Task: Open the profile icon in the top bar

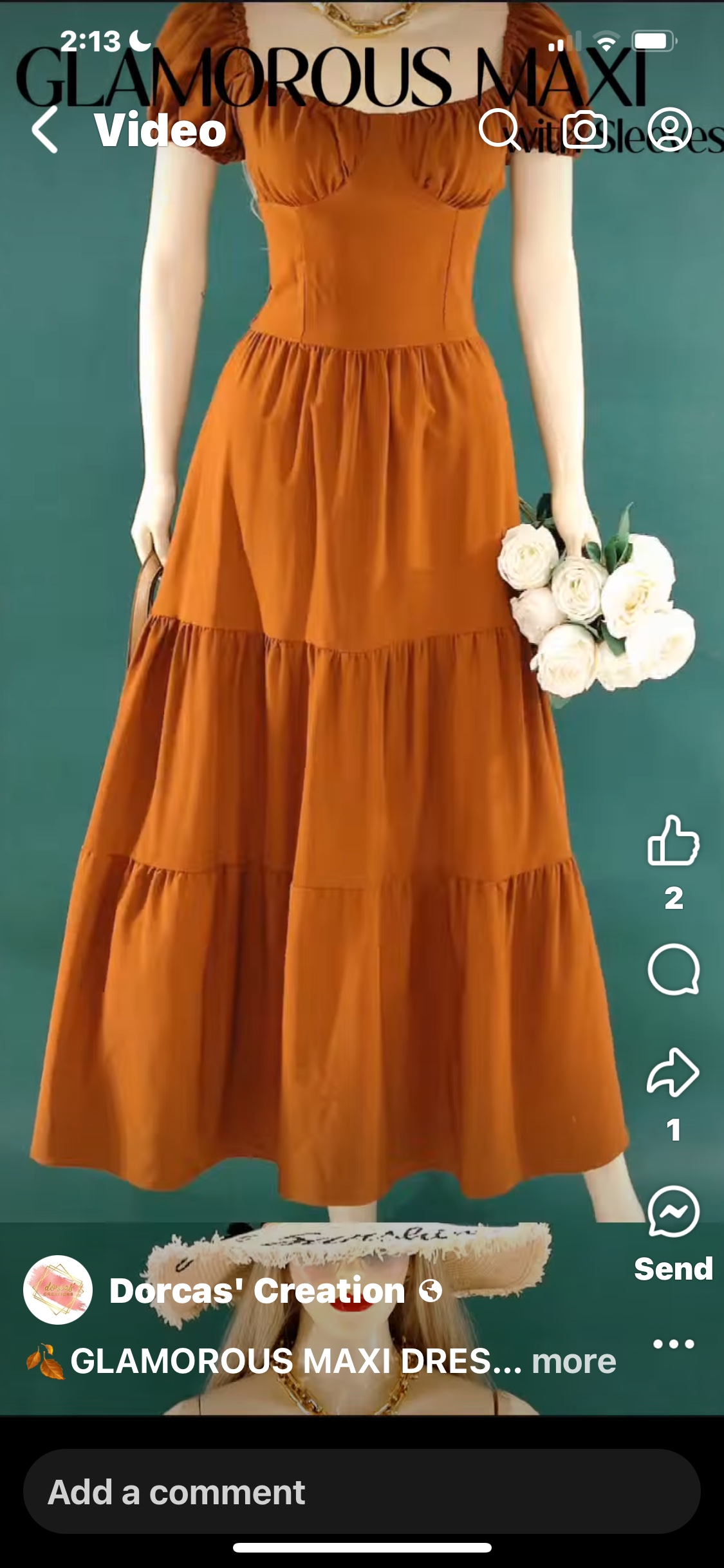Action: [x=669, y=129]
